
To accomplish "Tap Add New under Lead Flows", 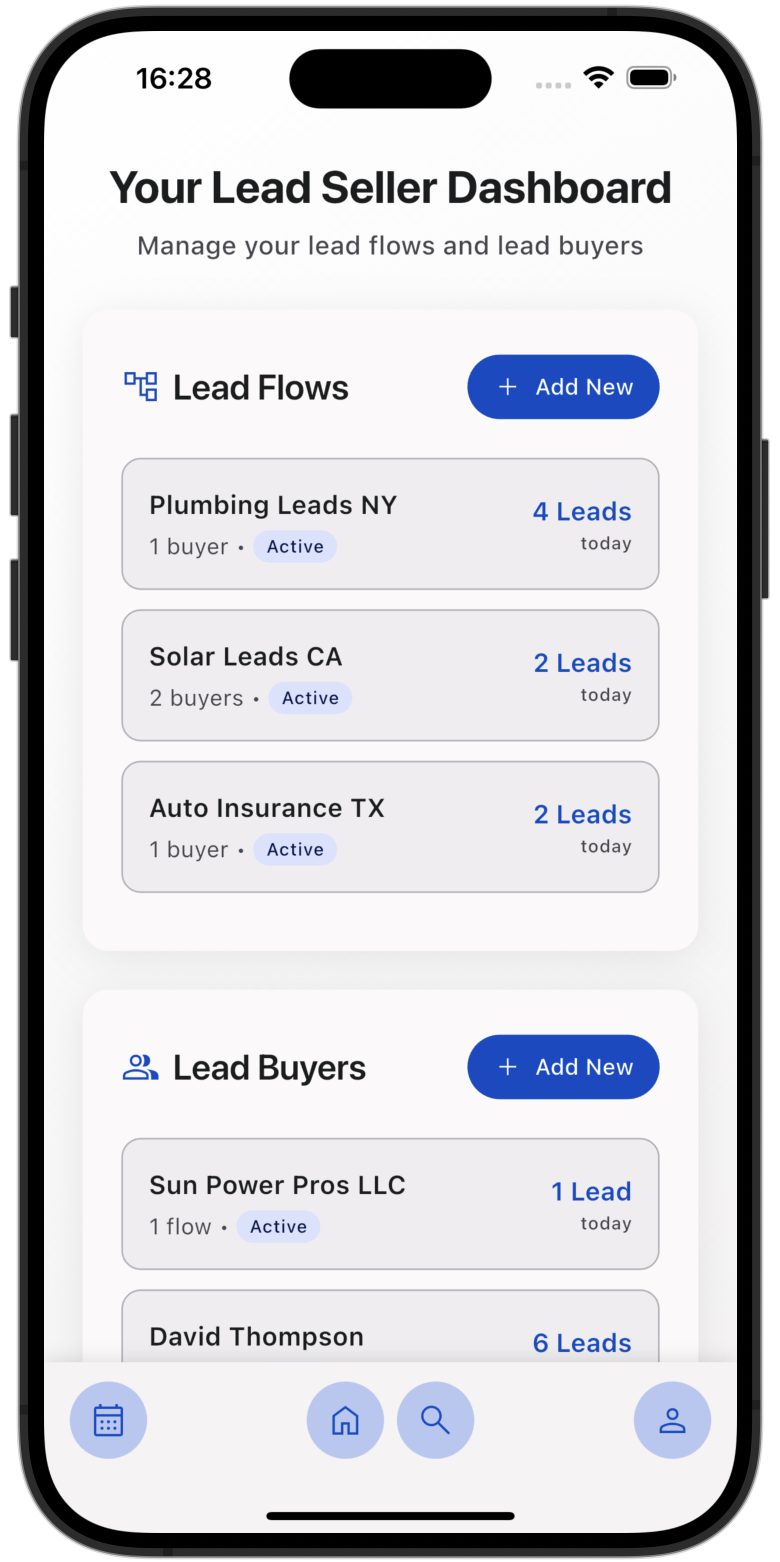I will click(563, 386).
